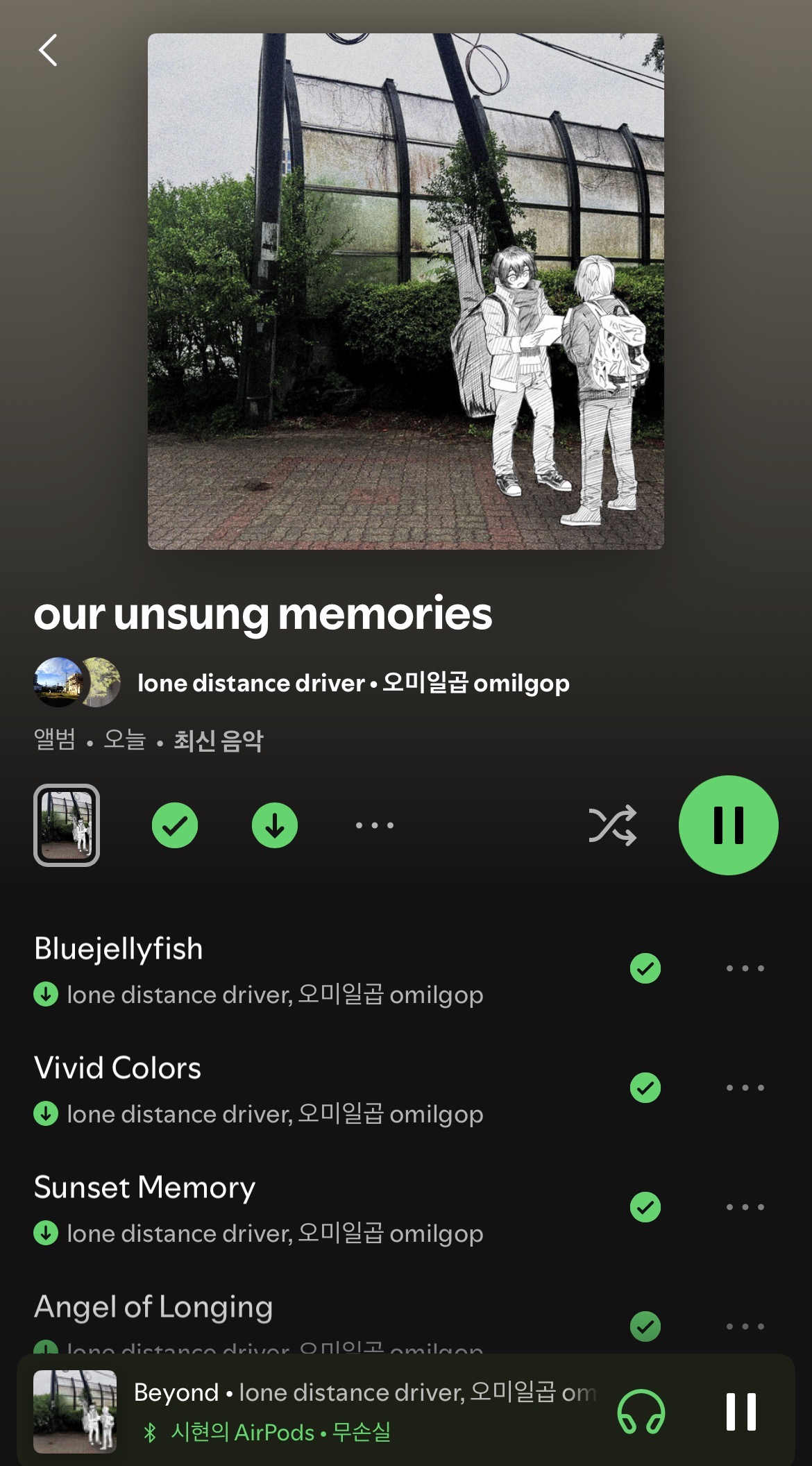Open the album's more options menu
This screenshot has height=1466, width=812.
click(374, 825)
